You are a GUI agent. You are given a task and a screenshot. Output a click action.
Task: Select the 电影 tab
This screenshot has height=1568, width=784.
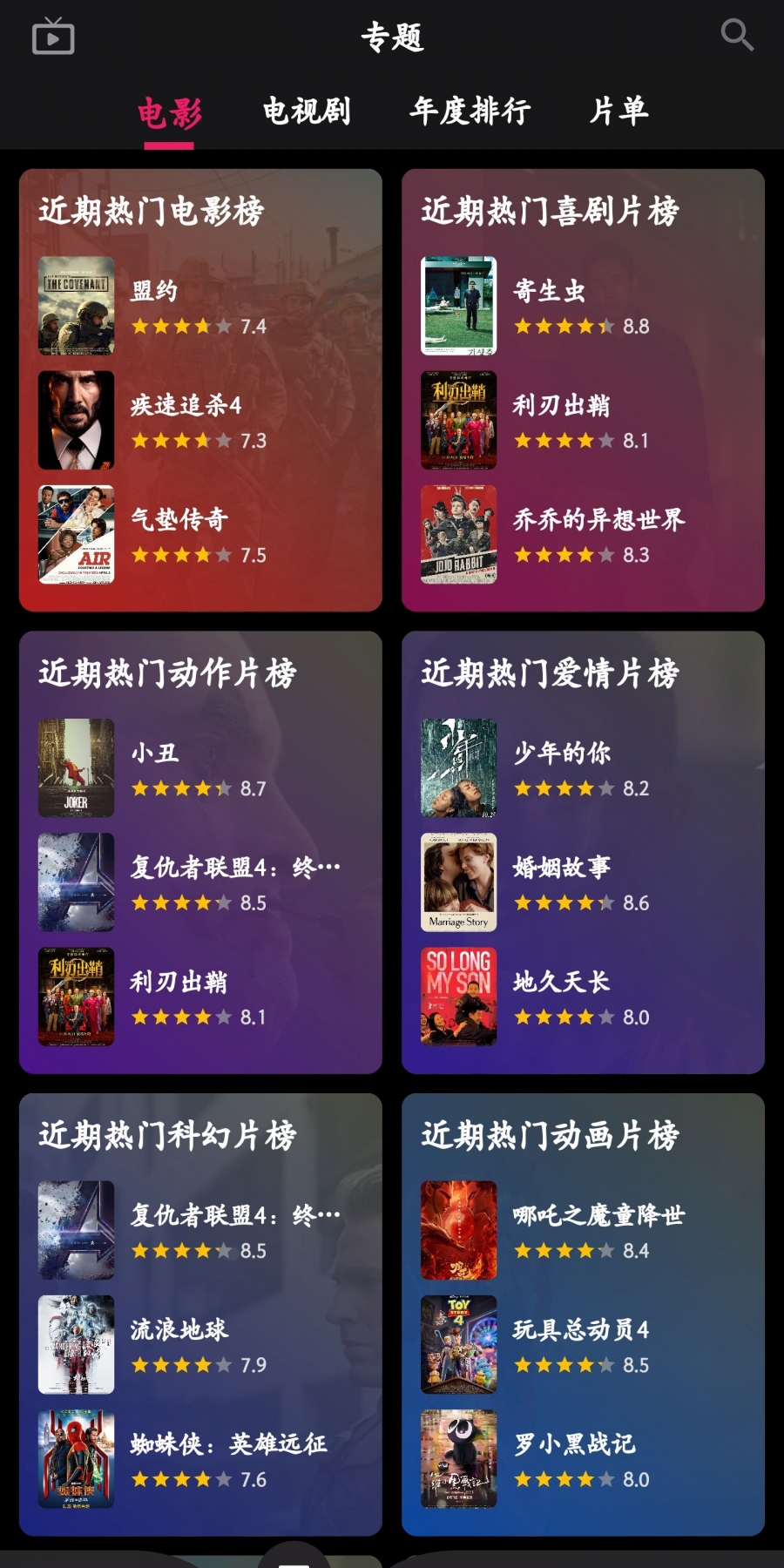[169, 113]
